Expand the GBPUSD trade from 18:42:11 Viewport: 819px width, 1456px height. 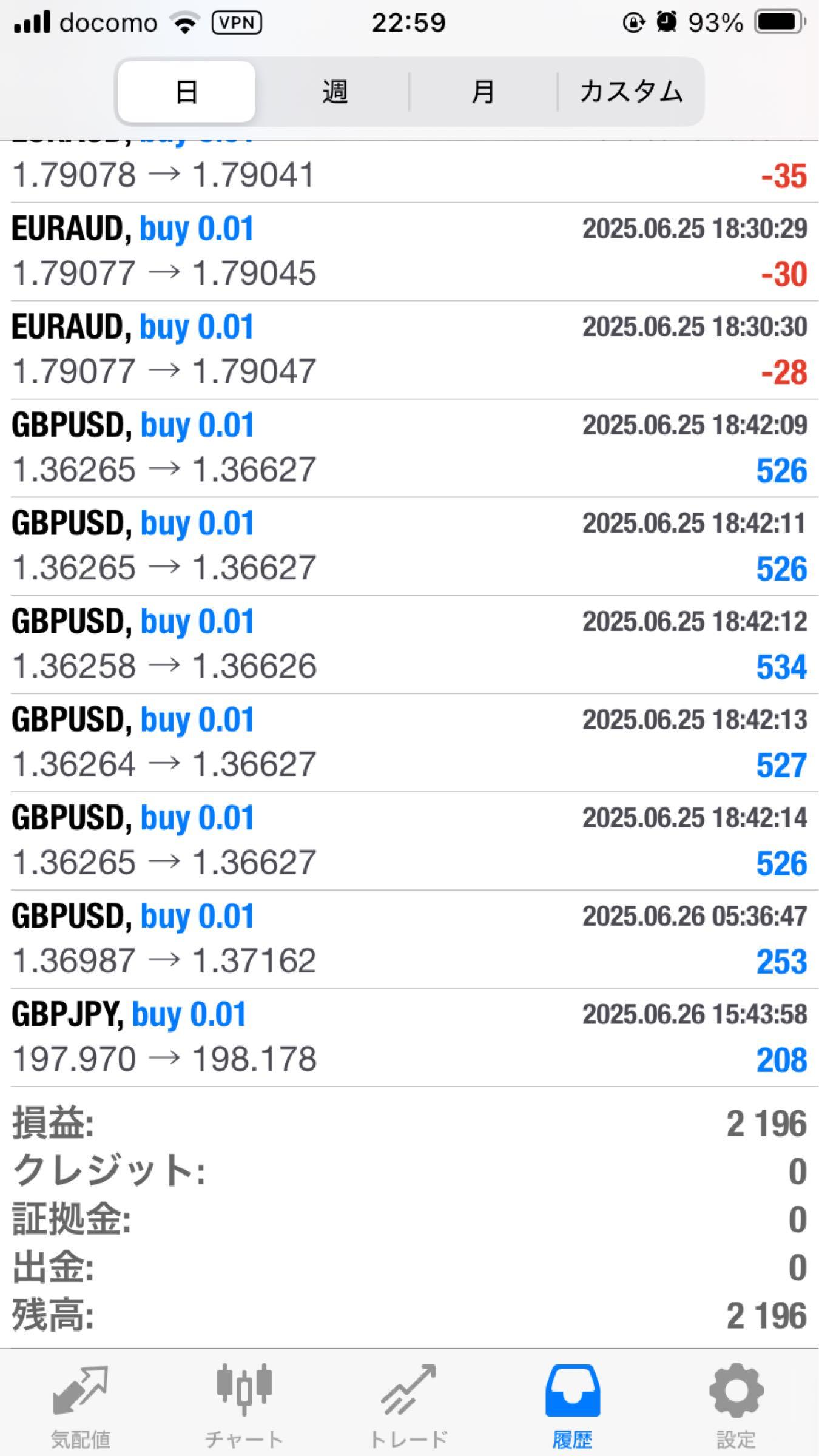pyautogui.click(x=409, y=547)
